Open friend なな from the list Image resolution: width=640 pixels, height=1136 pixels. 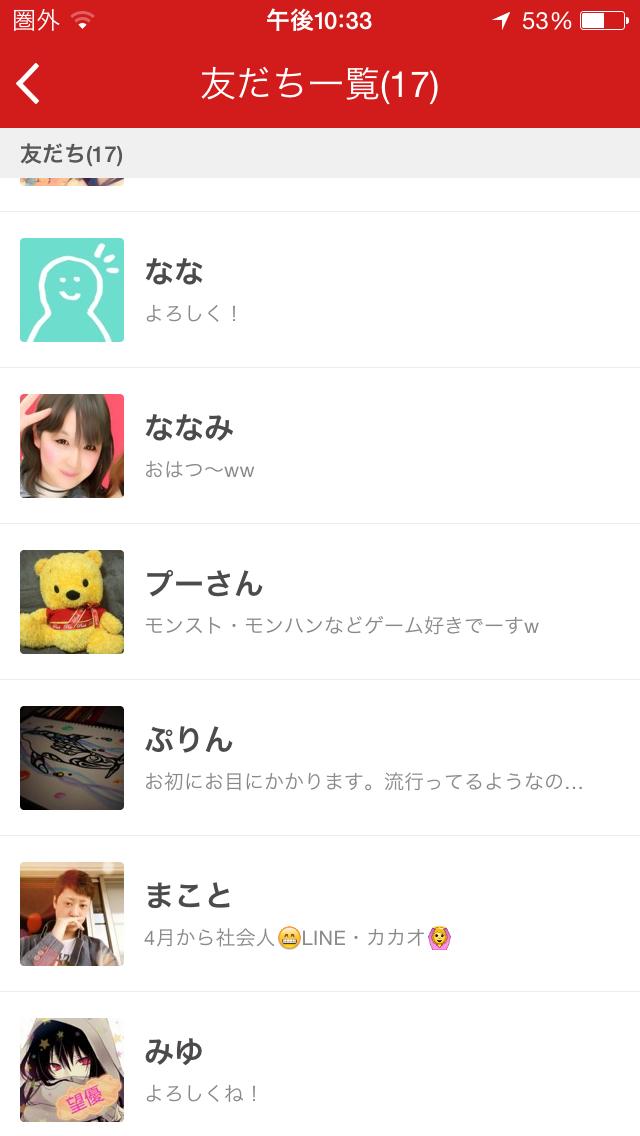coord(320,290)
